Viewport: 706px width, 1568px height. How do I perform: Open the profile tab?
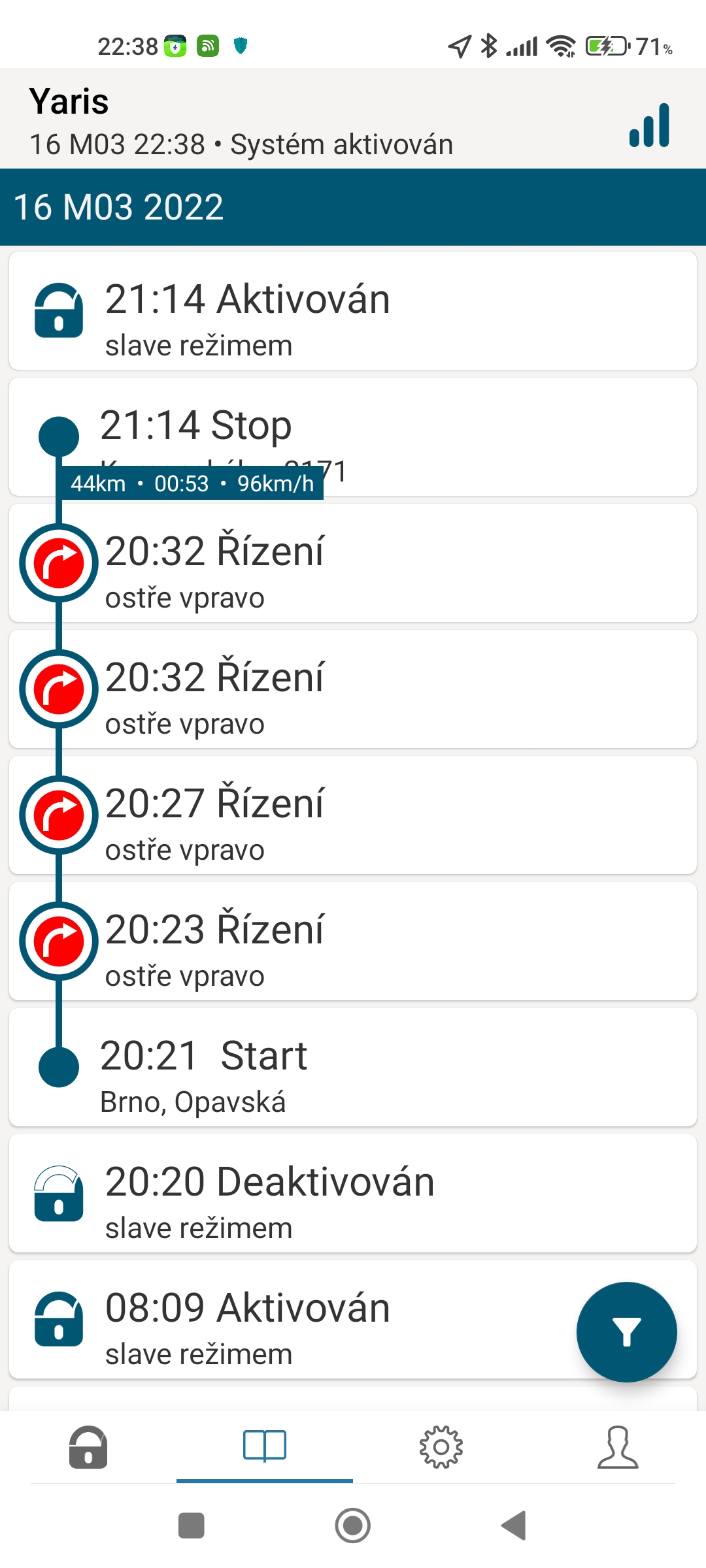[618, 1446]
